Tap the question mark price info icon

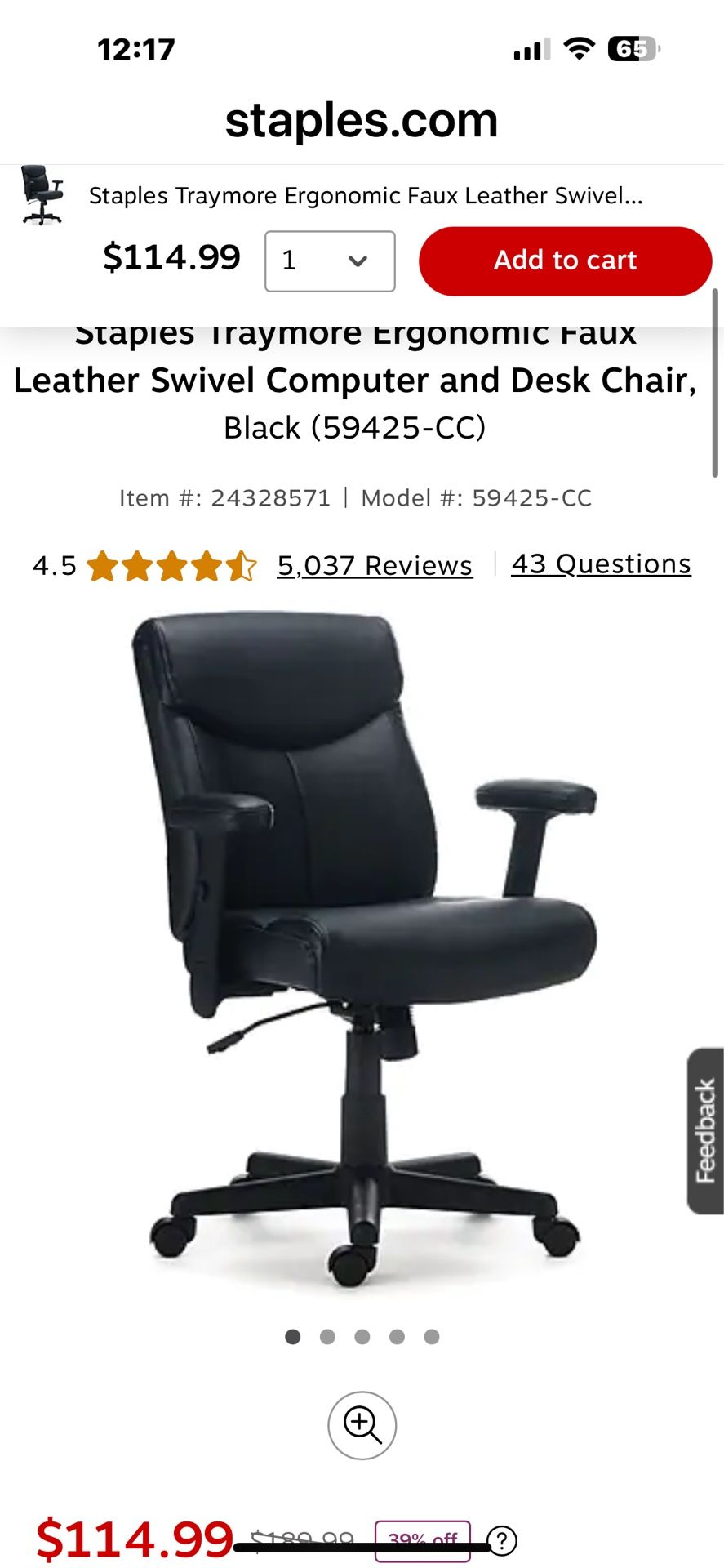coord(501,1540)
